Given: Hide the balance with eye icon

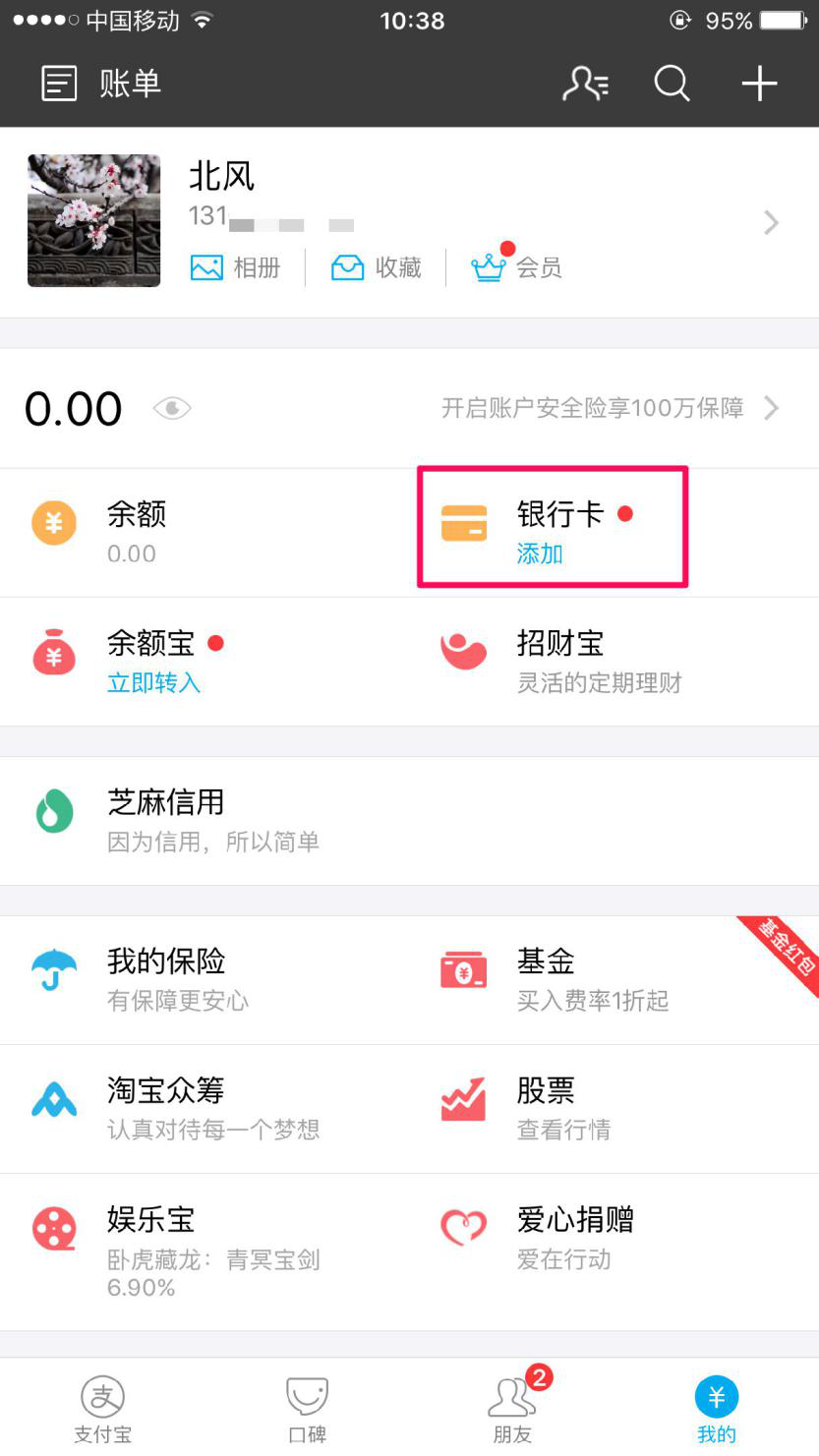Looking at the screenshot, I should coord(172,408).
